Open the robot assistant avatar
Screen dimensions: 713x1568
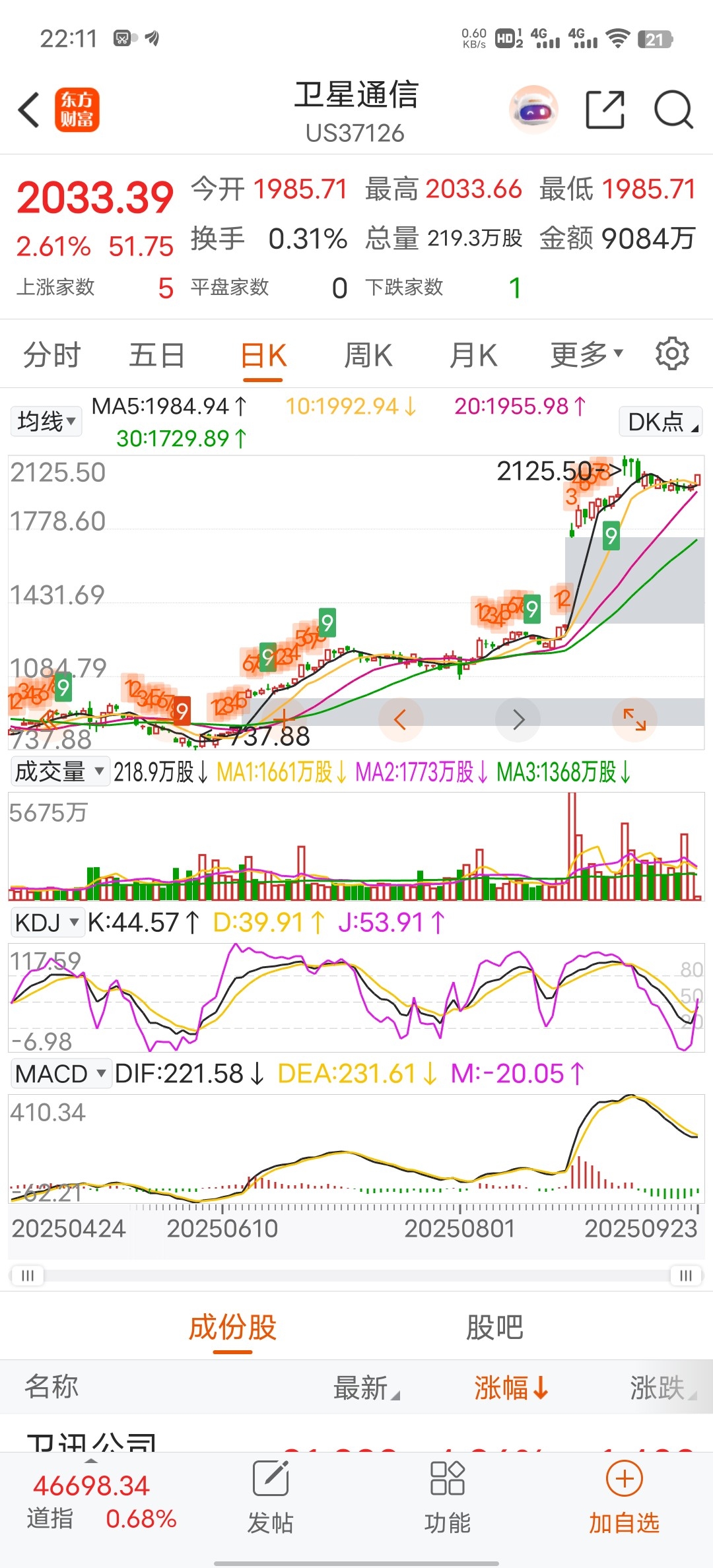(533, 110)
